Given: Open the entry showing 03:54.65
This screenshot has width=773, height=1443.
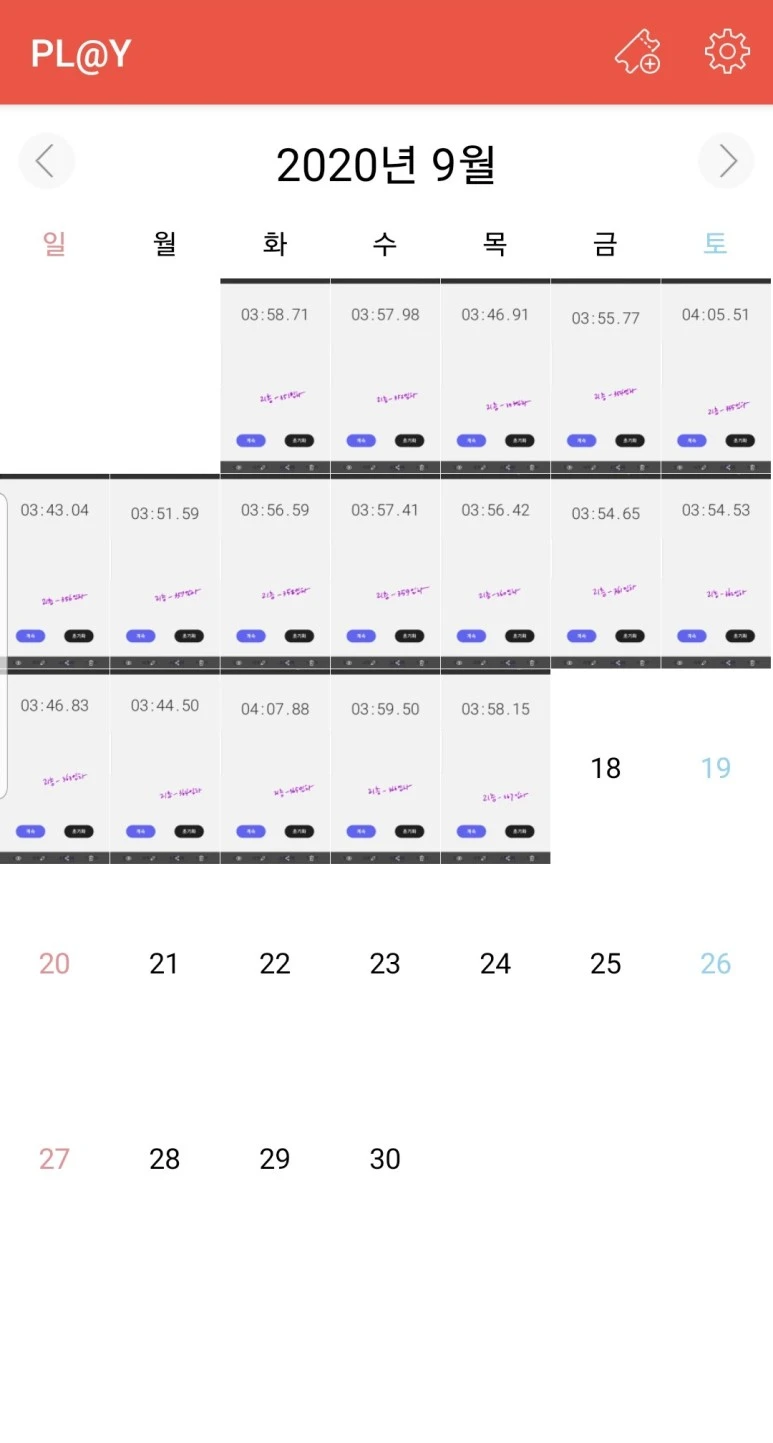Looking at the screenshot, I should 605,572.
